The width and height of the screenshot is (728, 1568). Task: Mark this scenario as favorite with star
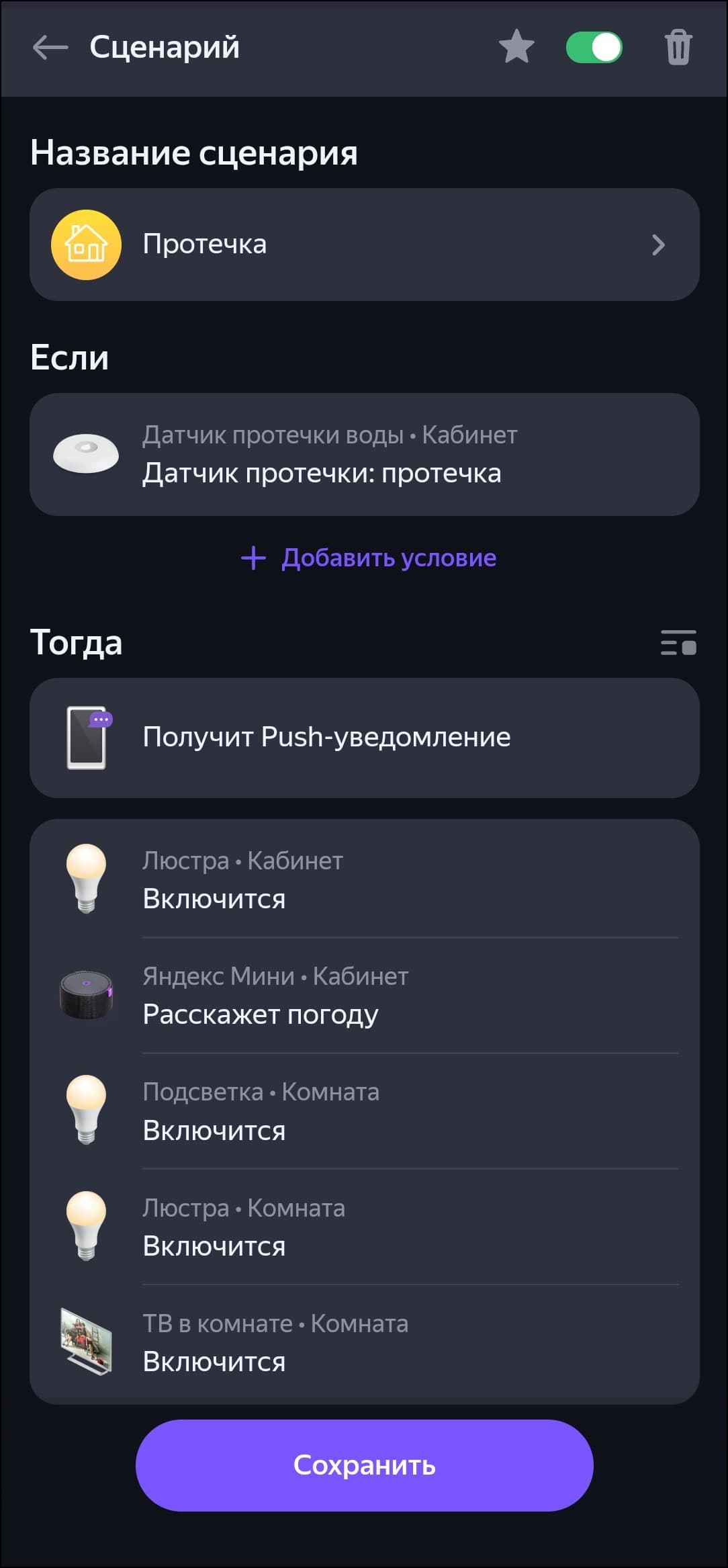pyautogui.click(x=516, y=48)
